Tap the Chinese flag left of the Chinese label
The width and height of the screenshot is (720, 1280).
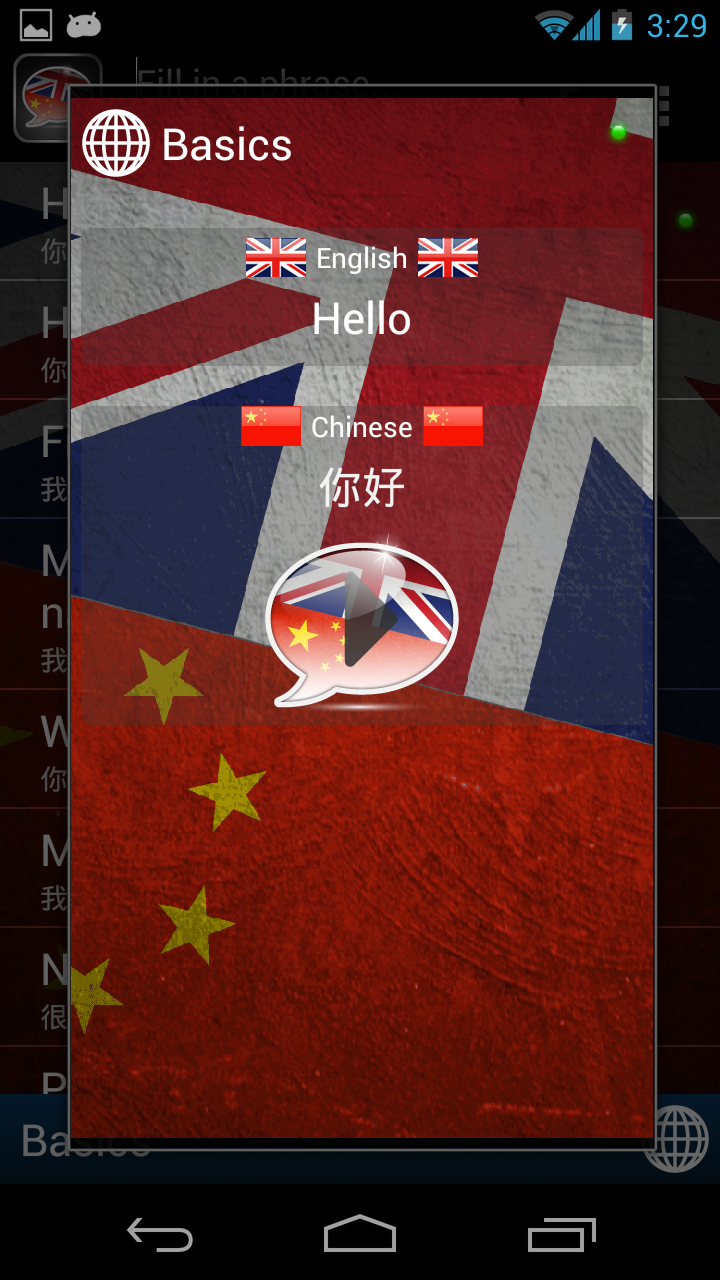click(x=269, y=426)
